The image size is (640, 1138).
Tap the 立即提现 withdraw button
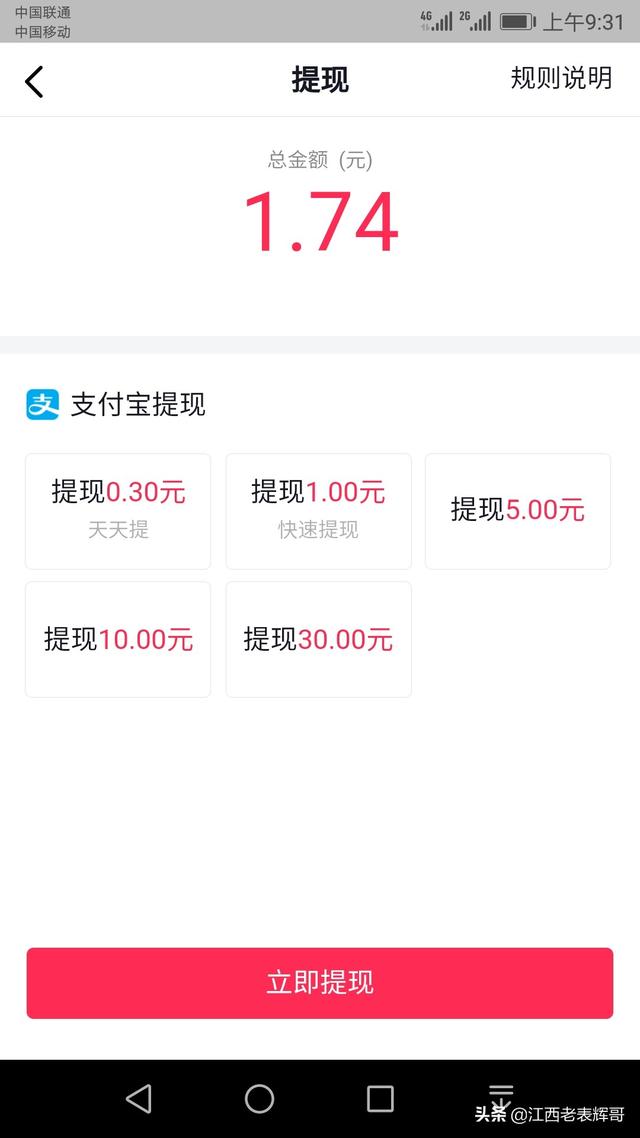click(x=320, y=983)
